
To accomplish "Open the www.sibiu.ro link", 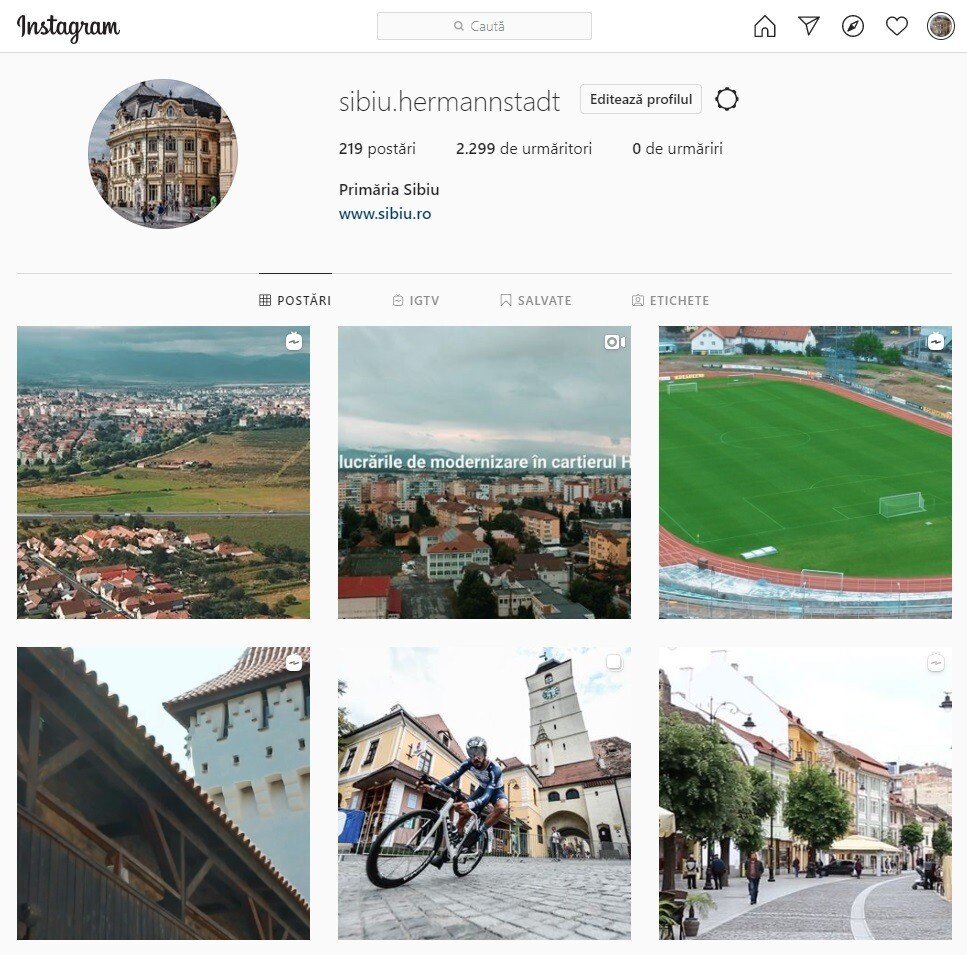I will 385,214.
